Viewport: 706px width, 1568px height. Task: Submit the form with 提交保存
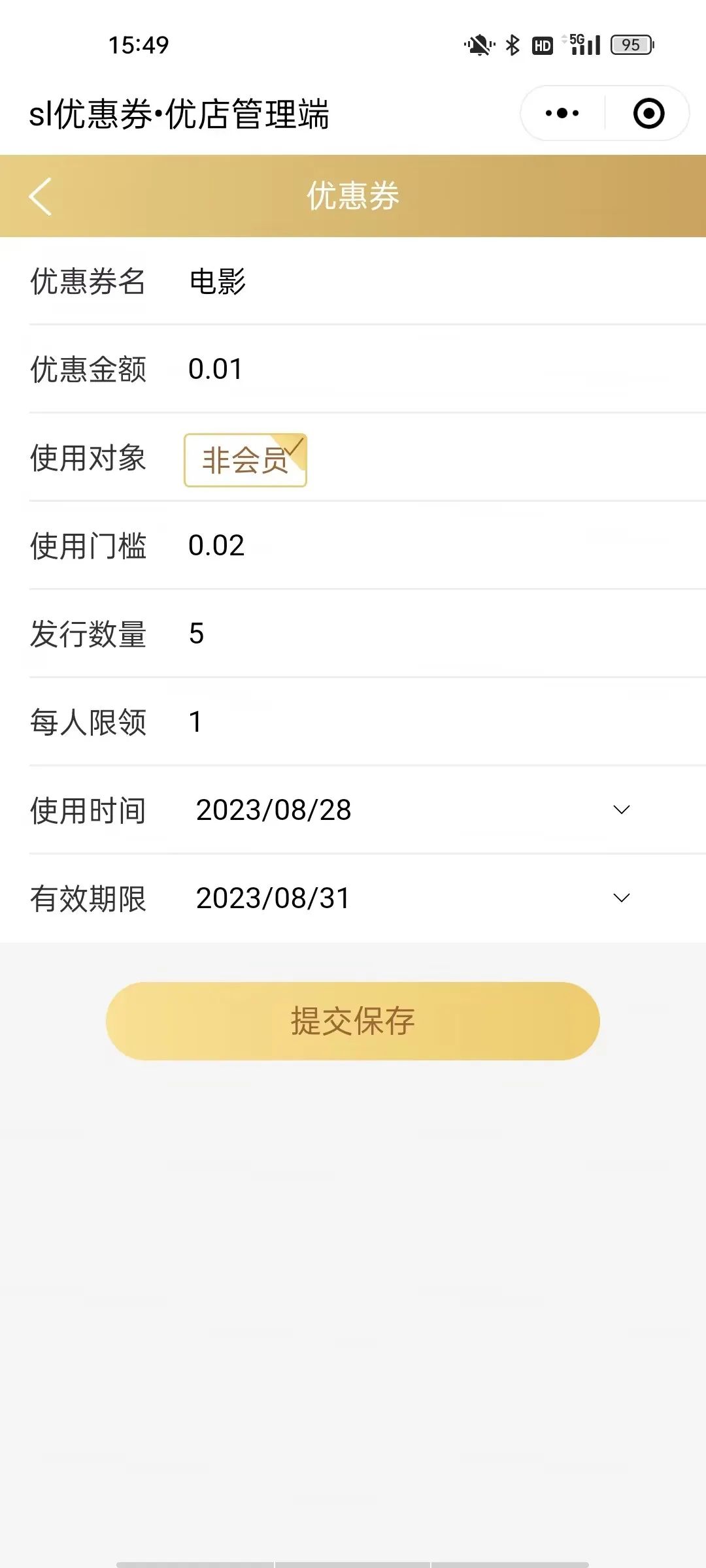tap(353, 1021)
